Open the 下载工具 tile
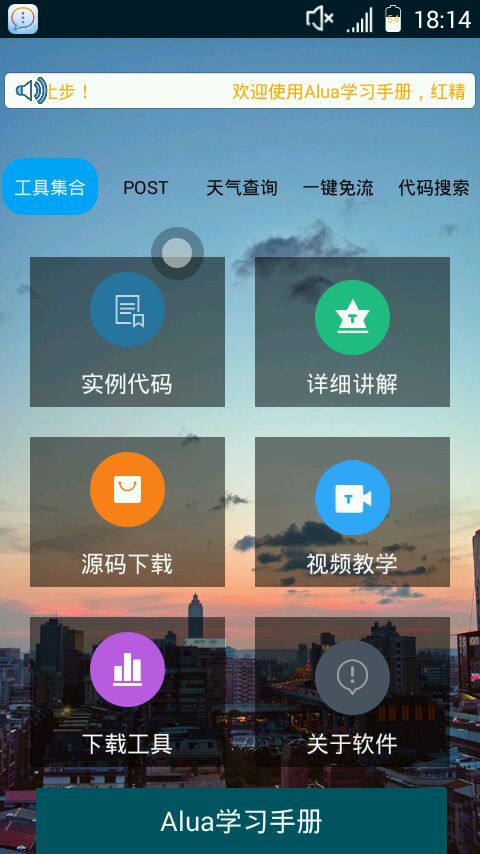This screenshot has height=854, width=480. (127, 692)
